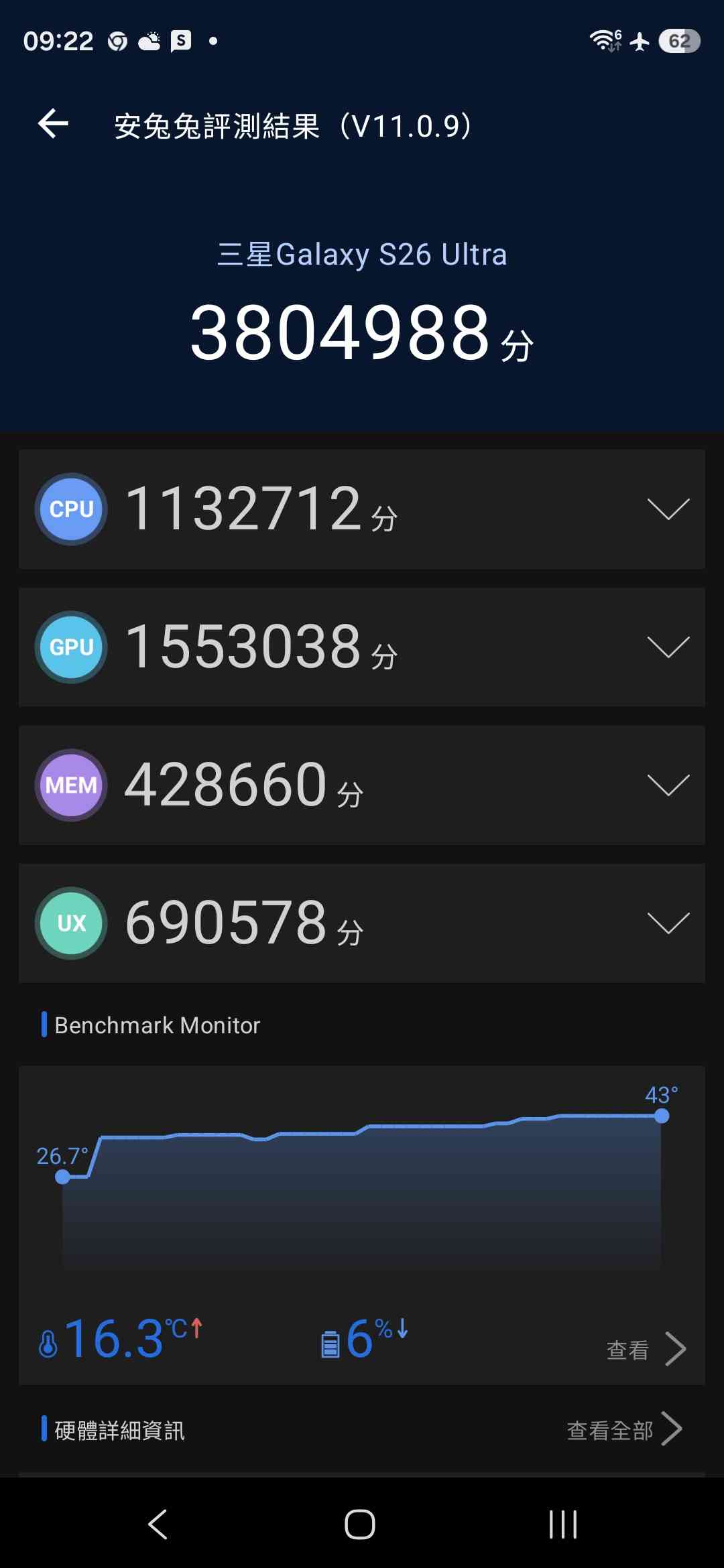
Task: Open 查看 for the Benchmark Monitor
Action: (646, 1349)
